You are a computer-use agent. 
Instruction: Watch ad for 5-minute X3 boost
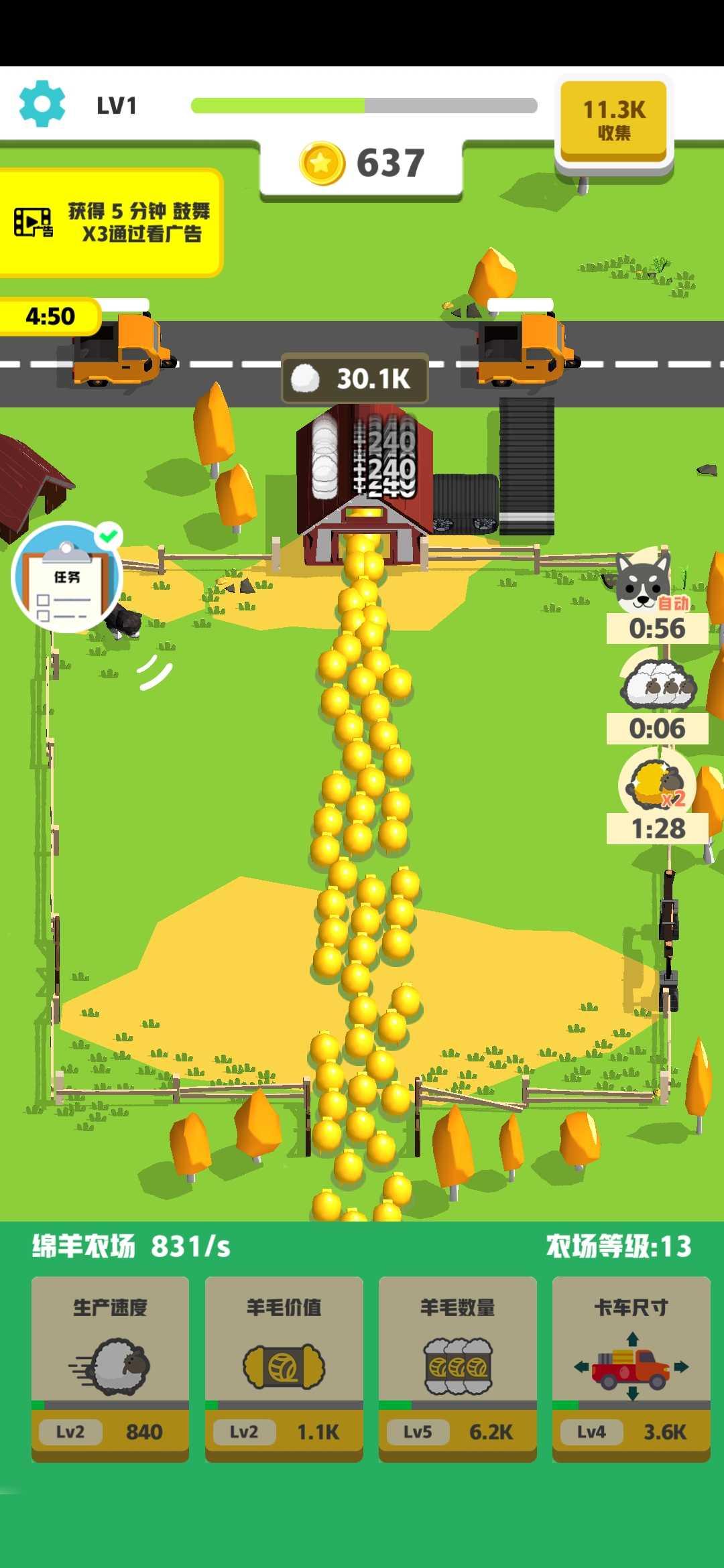(x=110, y=222)
